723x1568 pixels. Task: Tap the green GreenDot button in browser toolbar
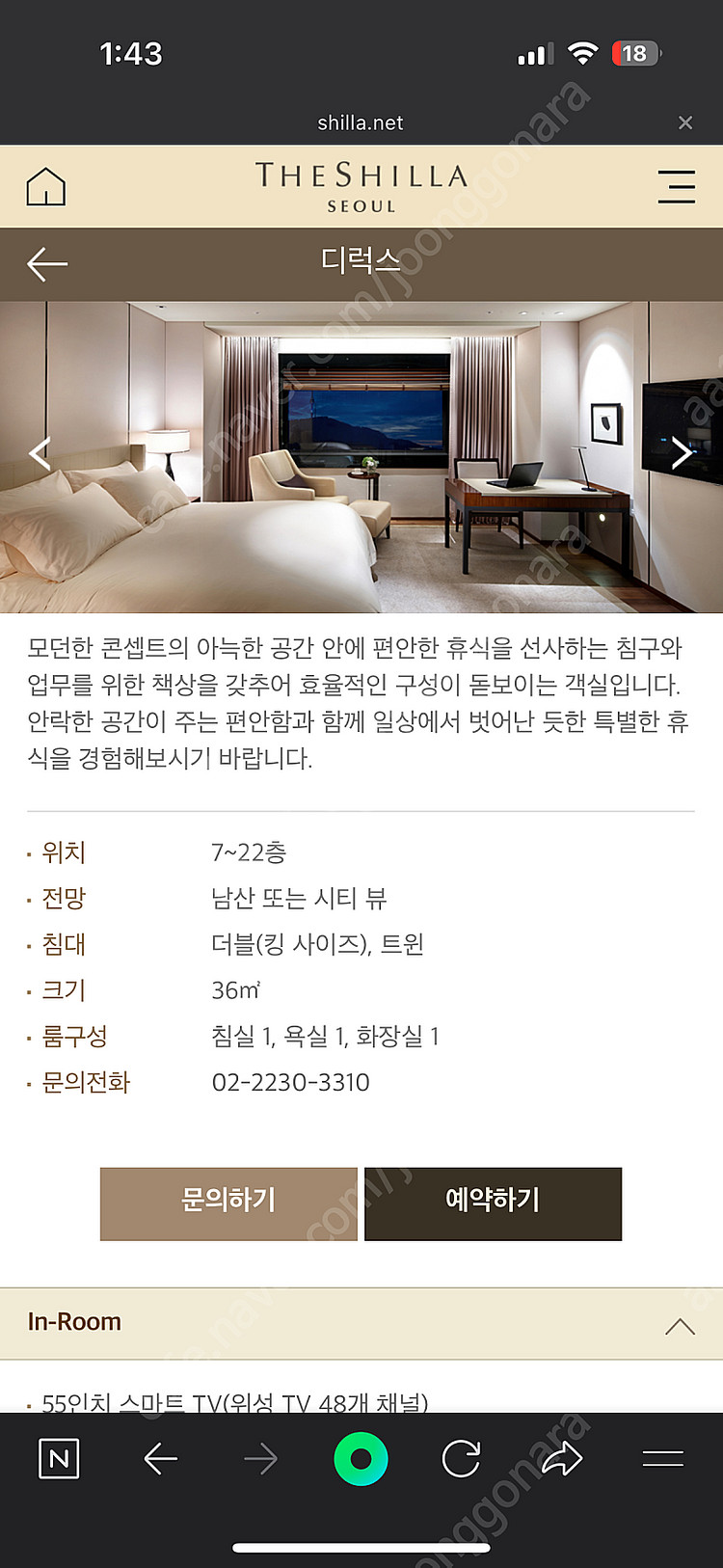click(361, 1459)
